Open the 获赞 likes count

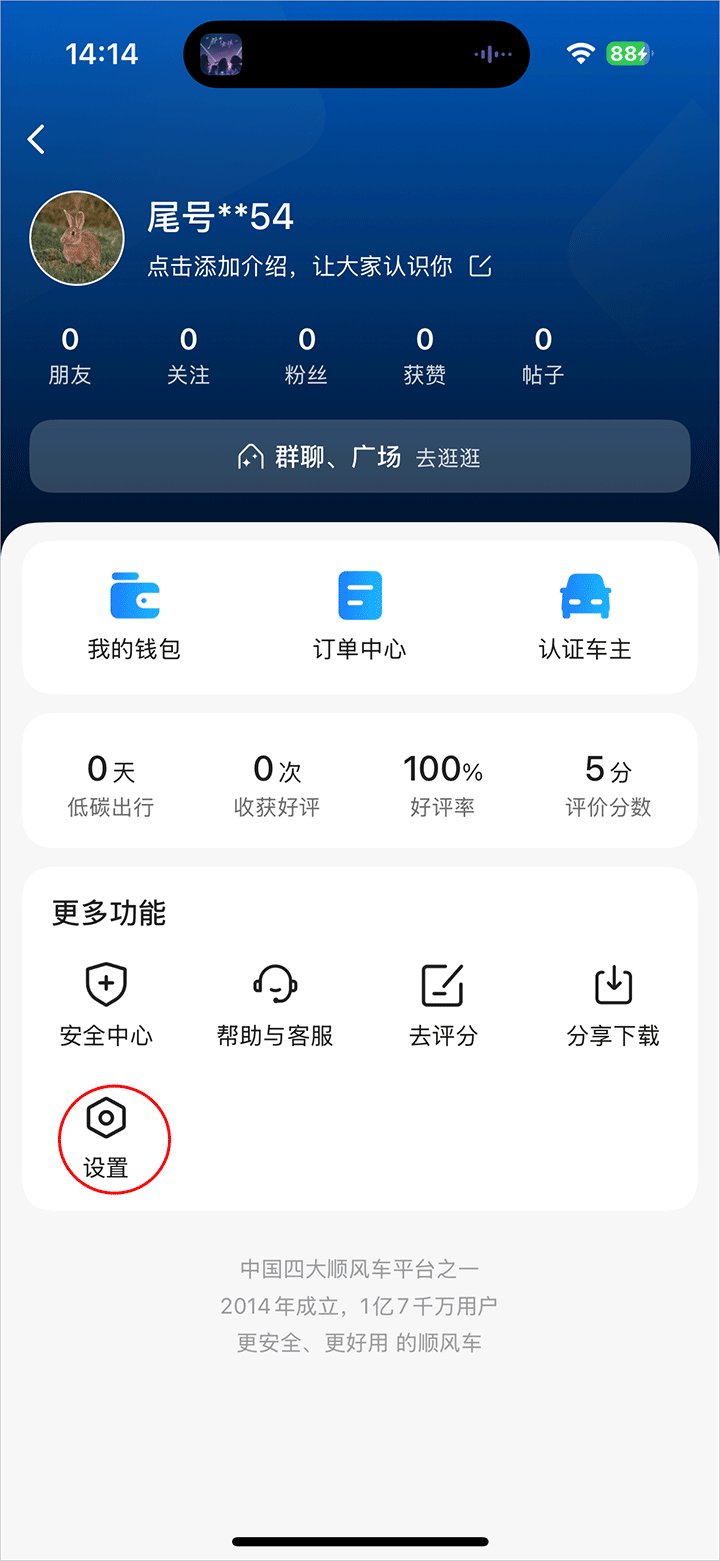[x=425, y=356]
